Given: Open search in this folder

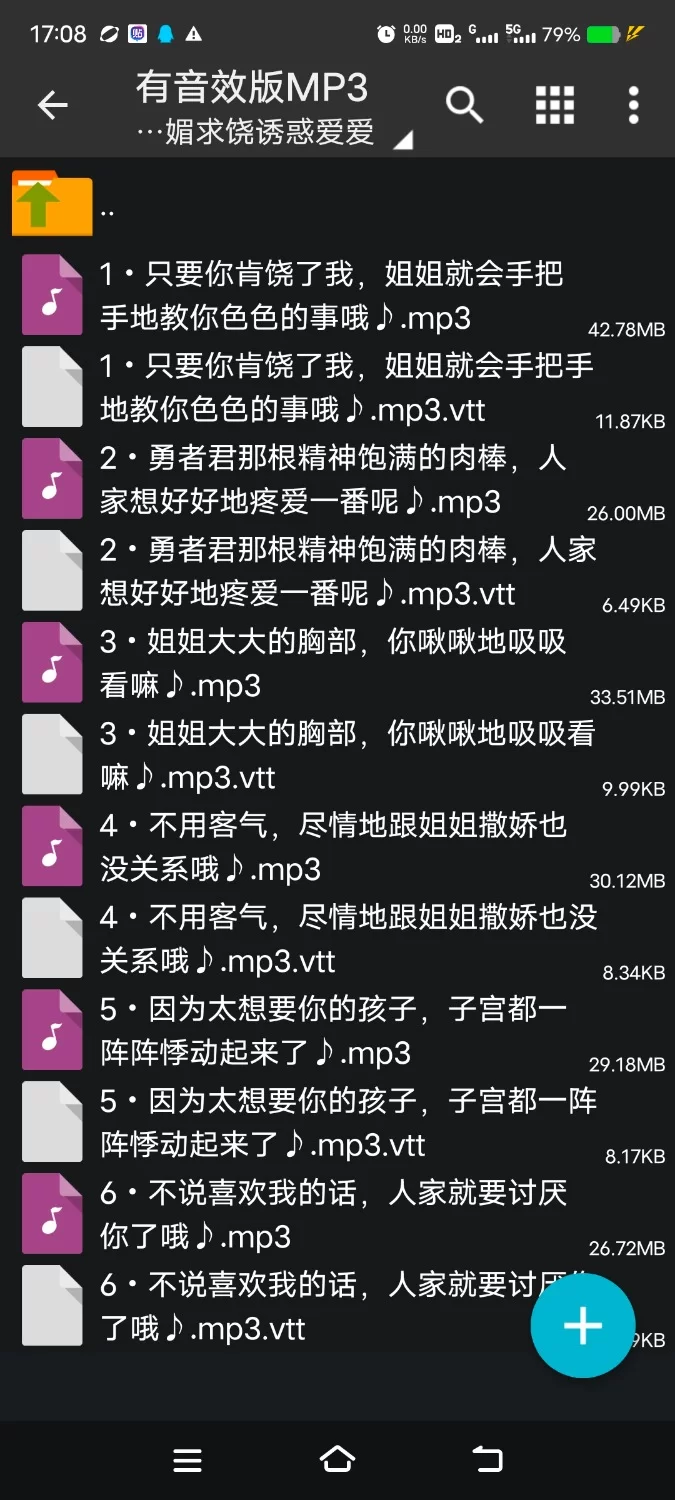Looking at the screenshot, I should pos(464,105).
